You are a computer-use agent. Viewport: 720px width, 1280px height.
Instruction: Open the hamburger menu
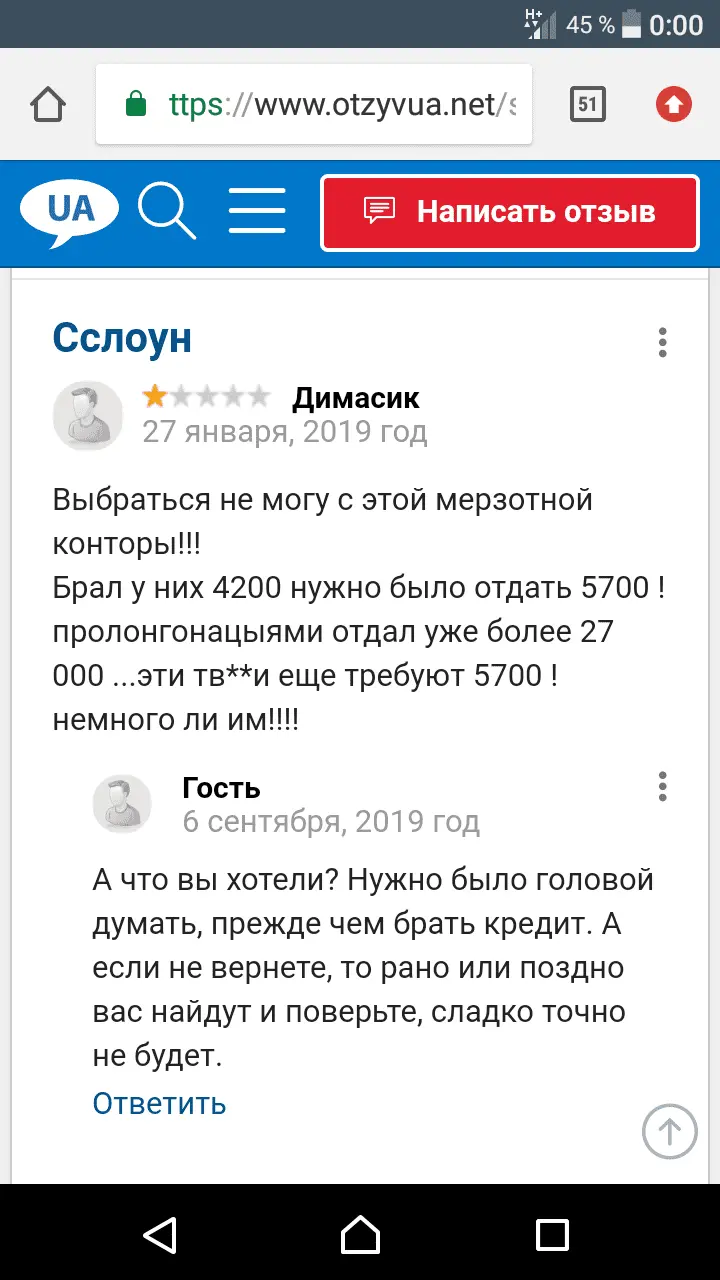(257, 212)
